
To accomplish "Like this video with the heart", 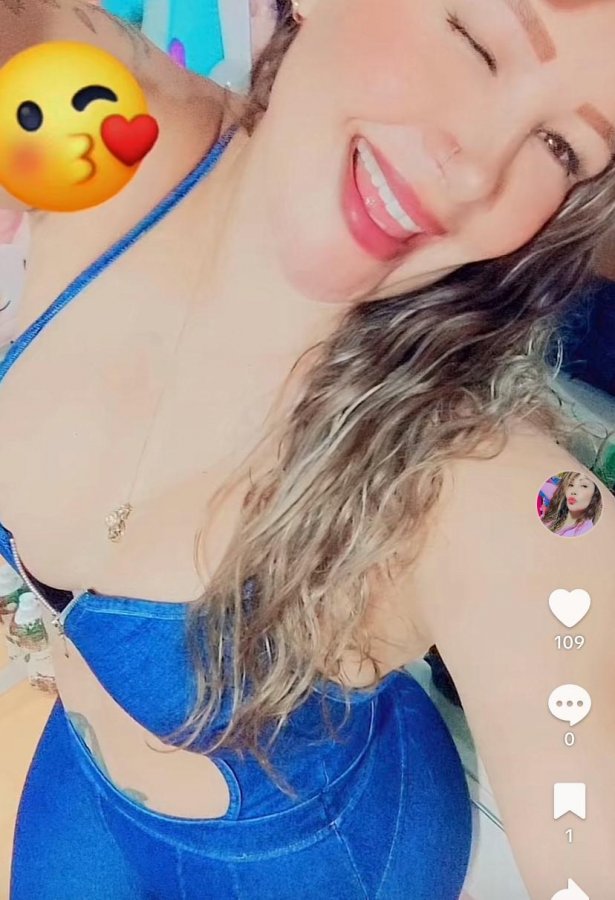I will click(x=569, y=608).
